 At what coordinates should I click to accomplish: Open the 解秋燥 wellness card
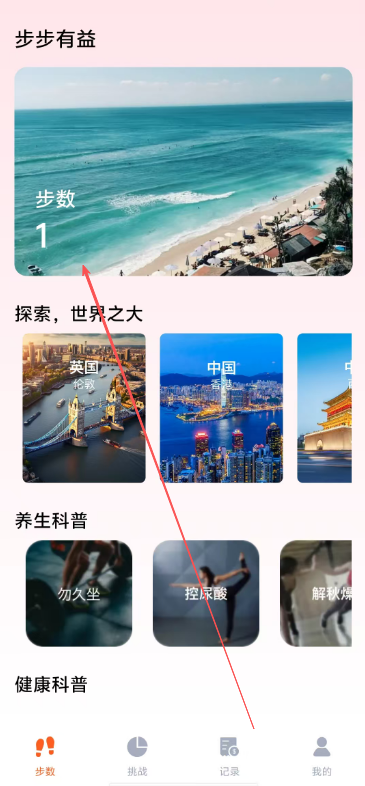point(316,593)
